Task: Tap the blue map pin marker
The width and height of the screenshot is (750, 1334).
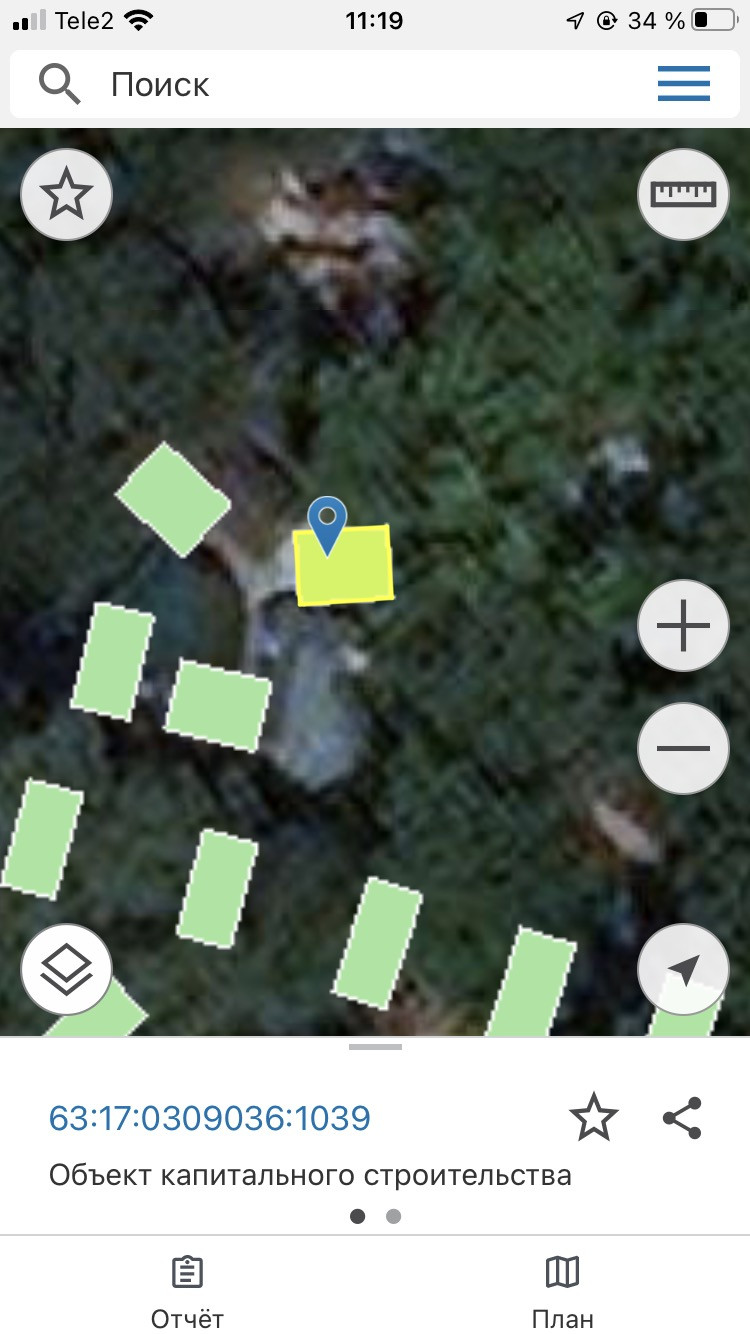Action: 327,524
